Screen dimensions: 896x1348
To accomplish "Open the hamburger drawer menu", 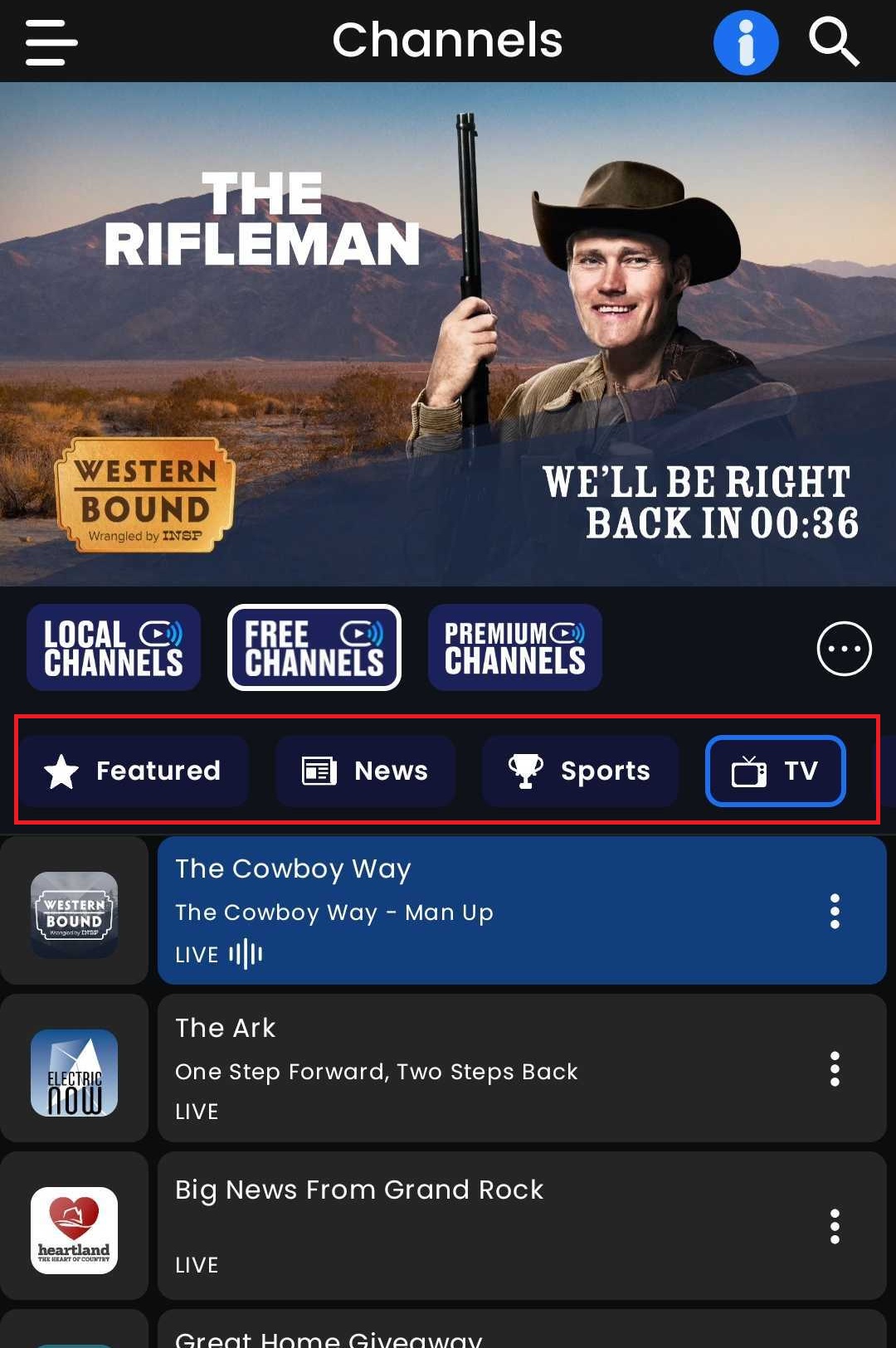I will coord(51,42).
